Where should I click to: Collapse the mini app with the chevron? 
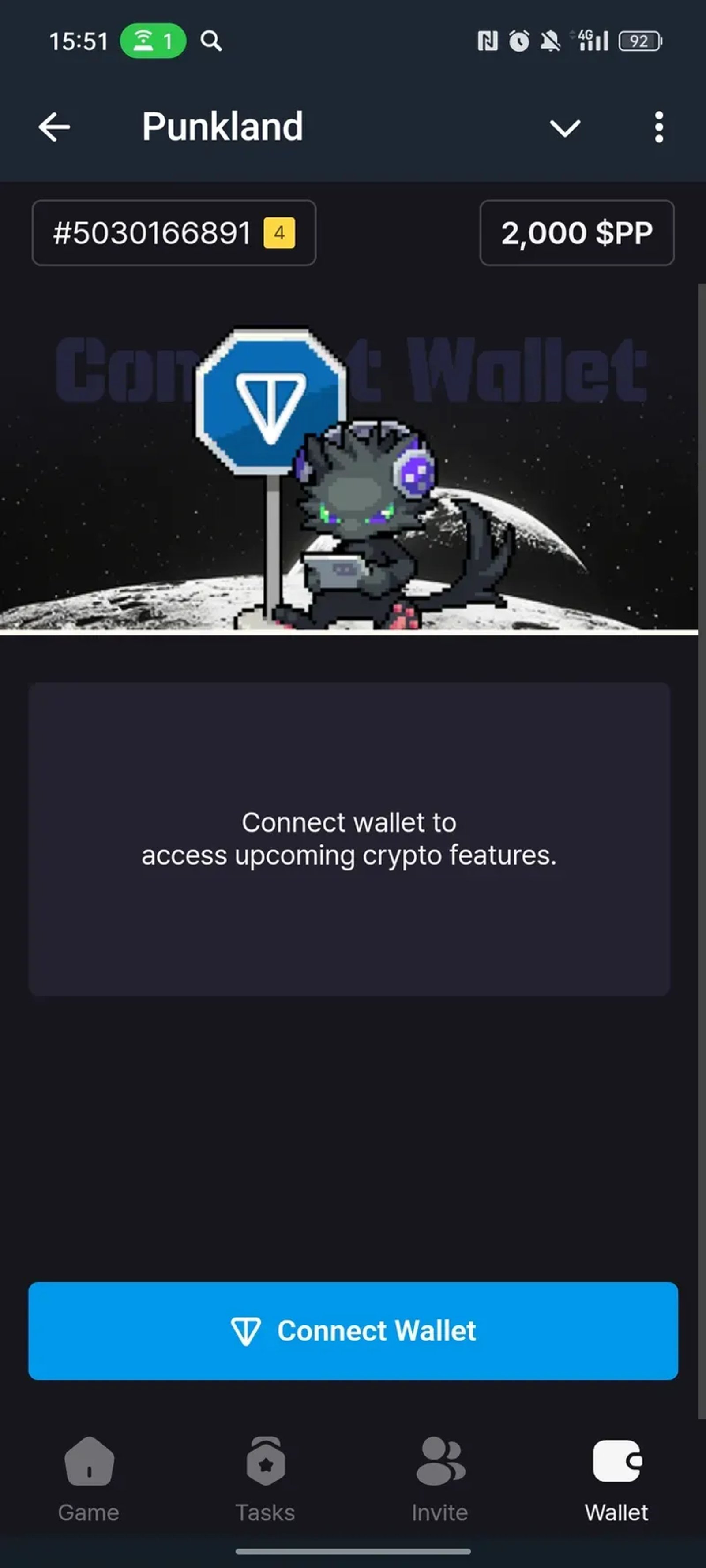click(x=565, y=127)
